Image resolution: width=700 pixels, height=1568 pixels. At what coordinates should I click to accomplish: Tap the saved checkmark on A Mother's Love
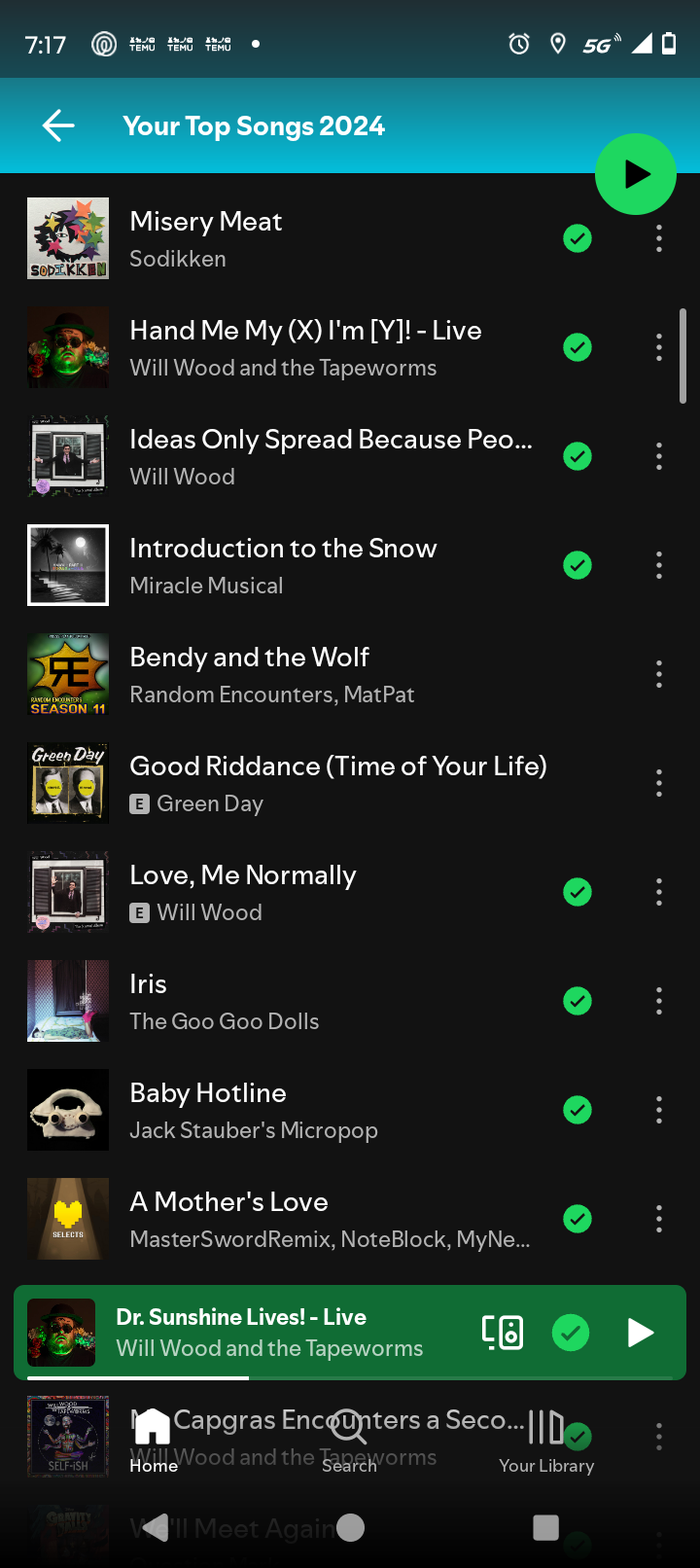pyautogui.click(x=577, y=1219)
